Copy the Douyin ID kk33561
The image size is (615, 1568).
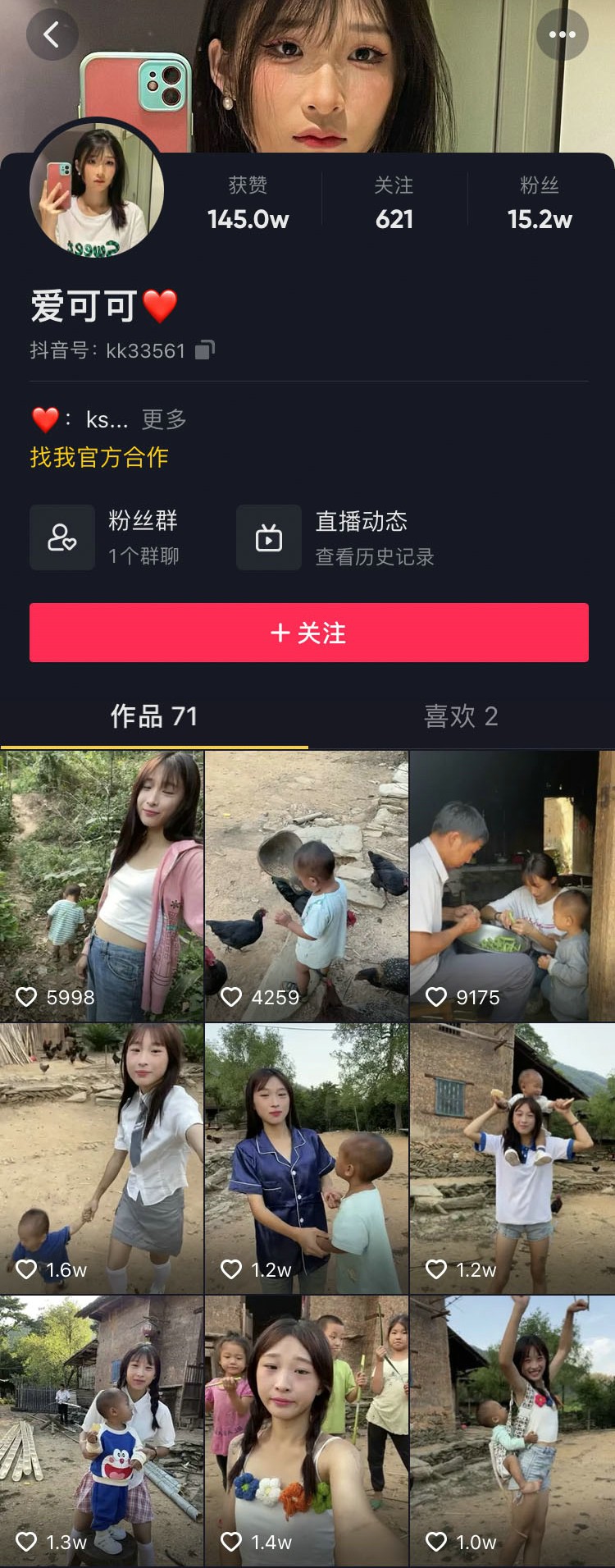point(205,350)
